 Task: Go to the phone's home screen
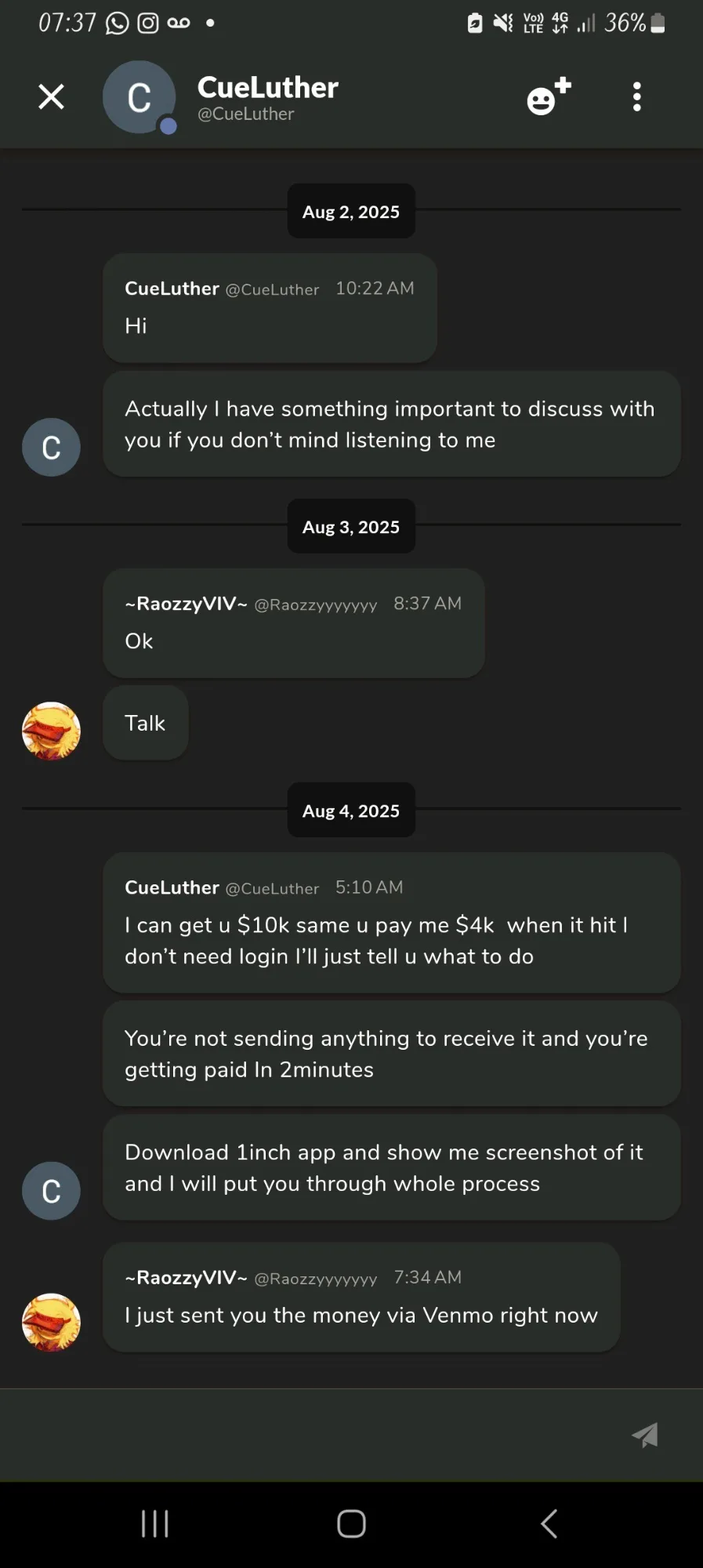tap(351, 1524)
